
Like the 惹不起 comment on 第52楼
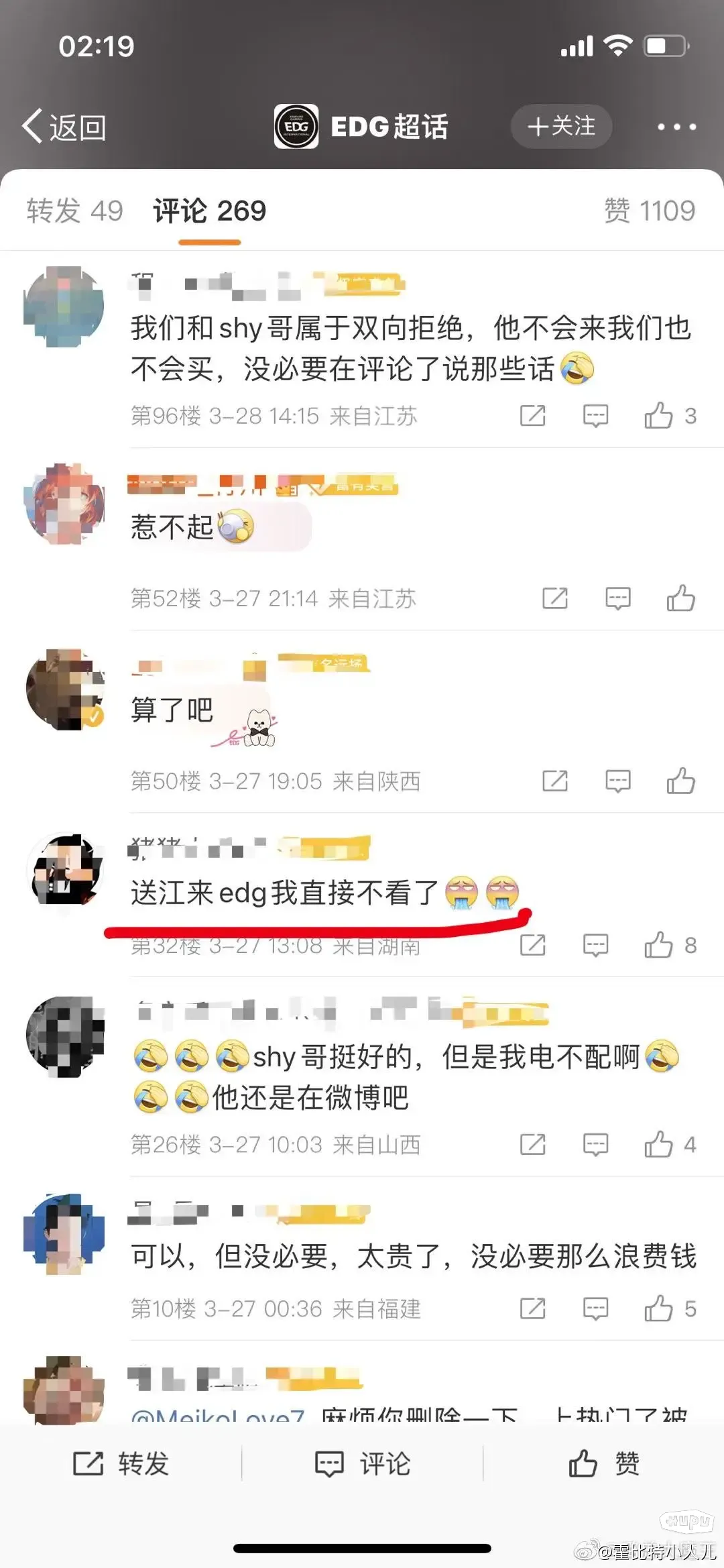[680, 598]
